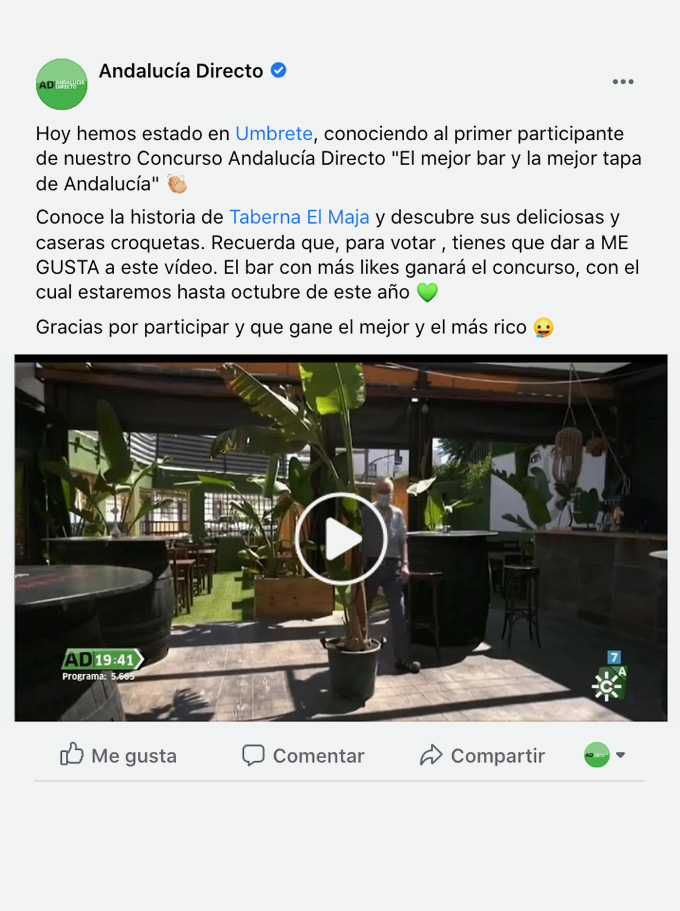This screenshot has width=680, height=911.
Task: Follow the Umbrete location link
Action: (x=274, y=134)
